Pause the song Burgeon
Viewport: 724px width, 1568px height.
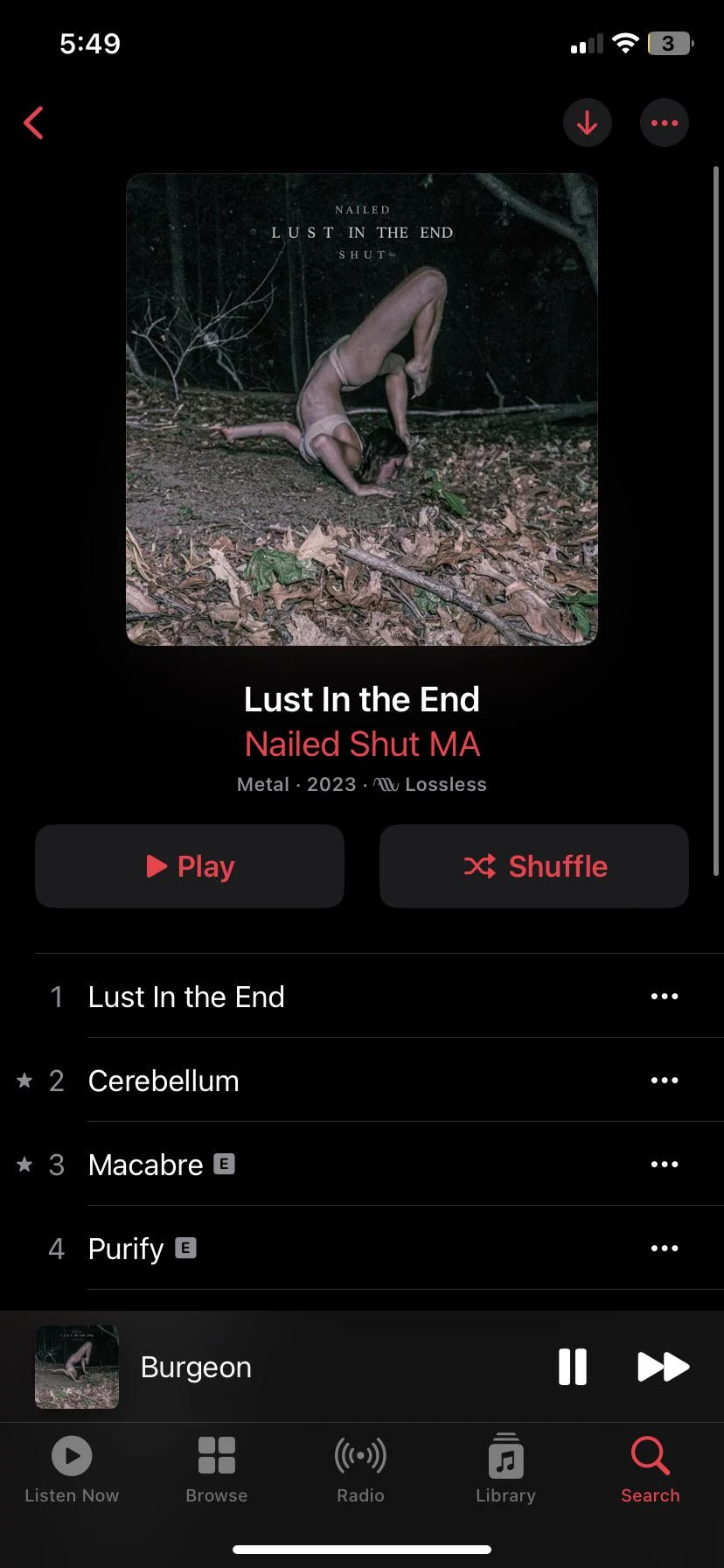[572, 1367]
